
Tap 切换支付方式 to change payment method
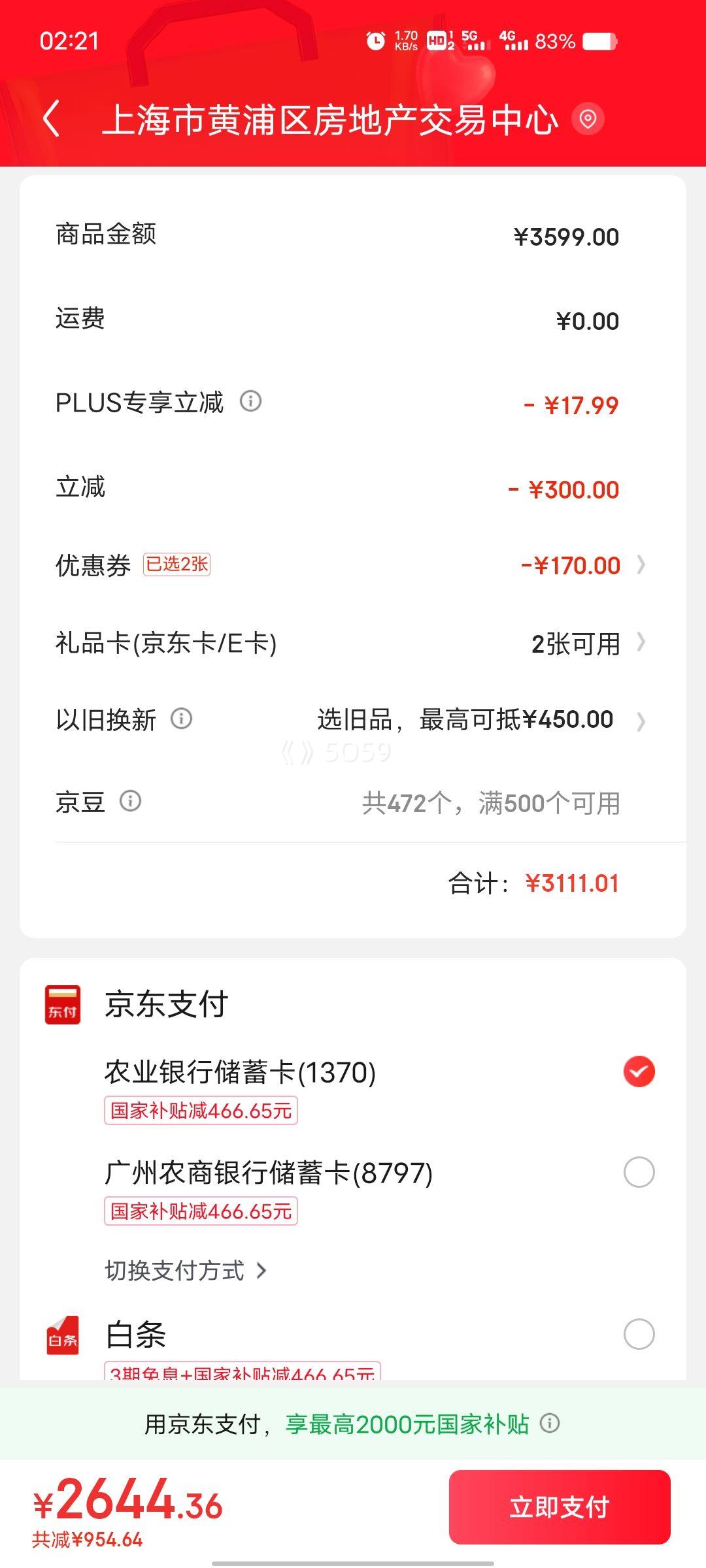(186, 1271)
